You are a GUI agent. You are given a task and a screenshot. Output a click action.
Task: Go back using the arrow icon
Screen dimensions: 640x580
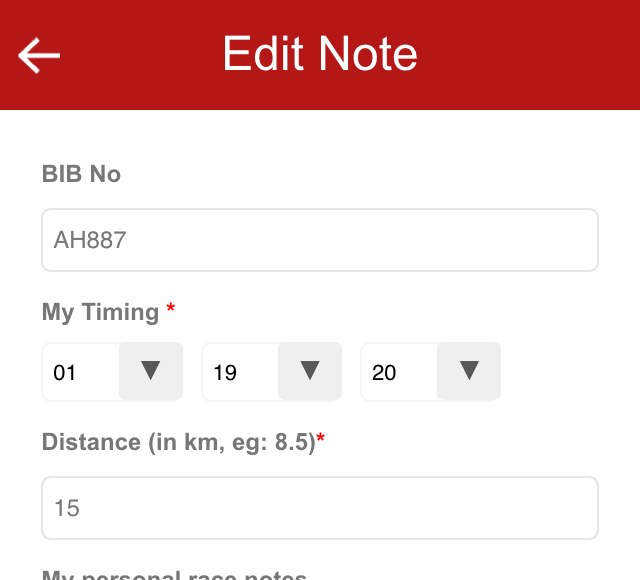tap(40, 55)
